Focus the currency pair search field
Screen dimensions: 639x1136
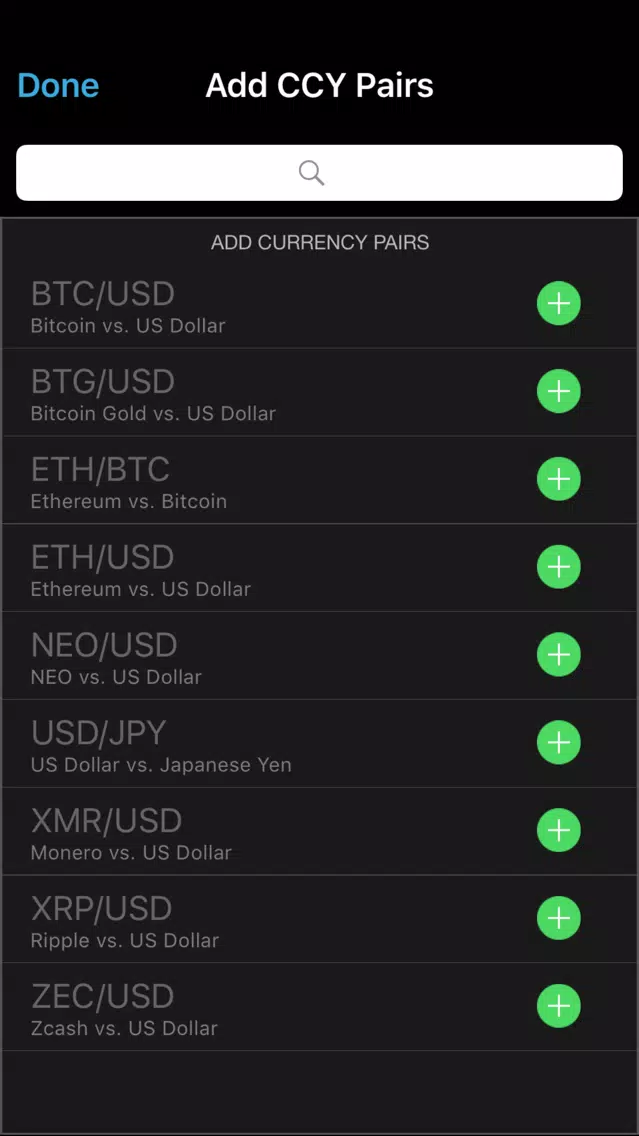(320, 172)
